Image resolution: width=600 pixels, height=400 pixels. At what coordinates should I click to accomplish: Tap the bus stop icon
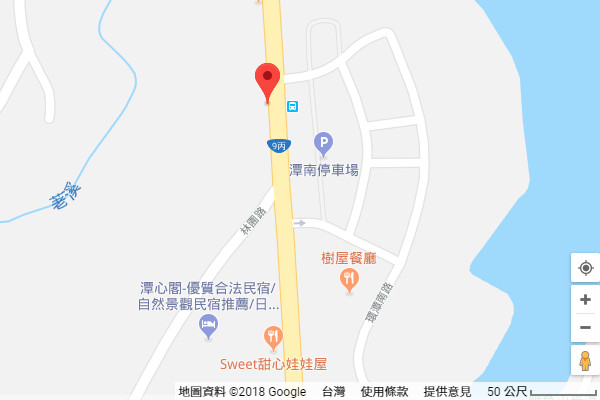(292, 106)
